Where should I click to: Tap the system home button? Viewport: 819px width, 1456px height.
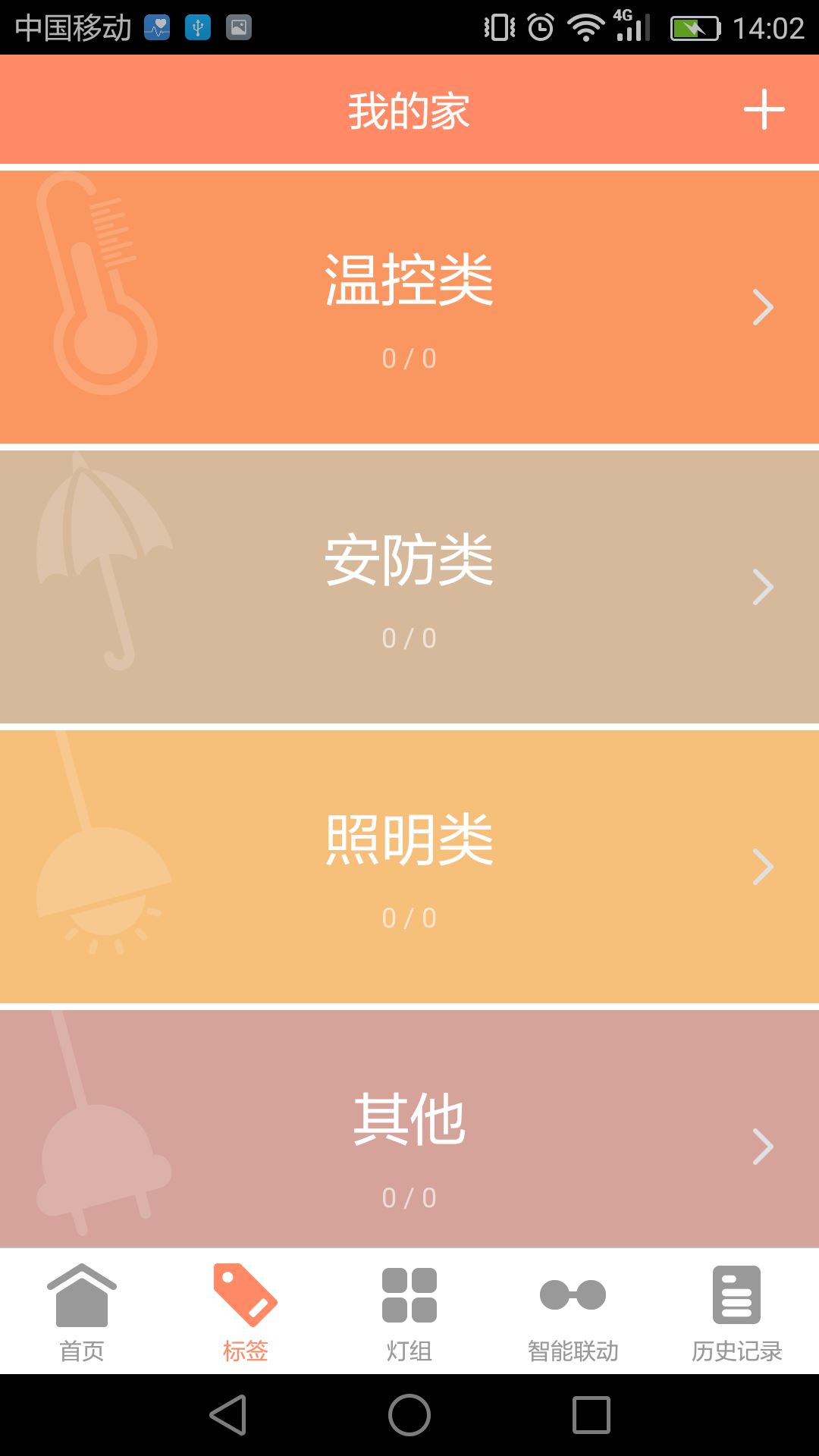tap(409, 1415)
